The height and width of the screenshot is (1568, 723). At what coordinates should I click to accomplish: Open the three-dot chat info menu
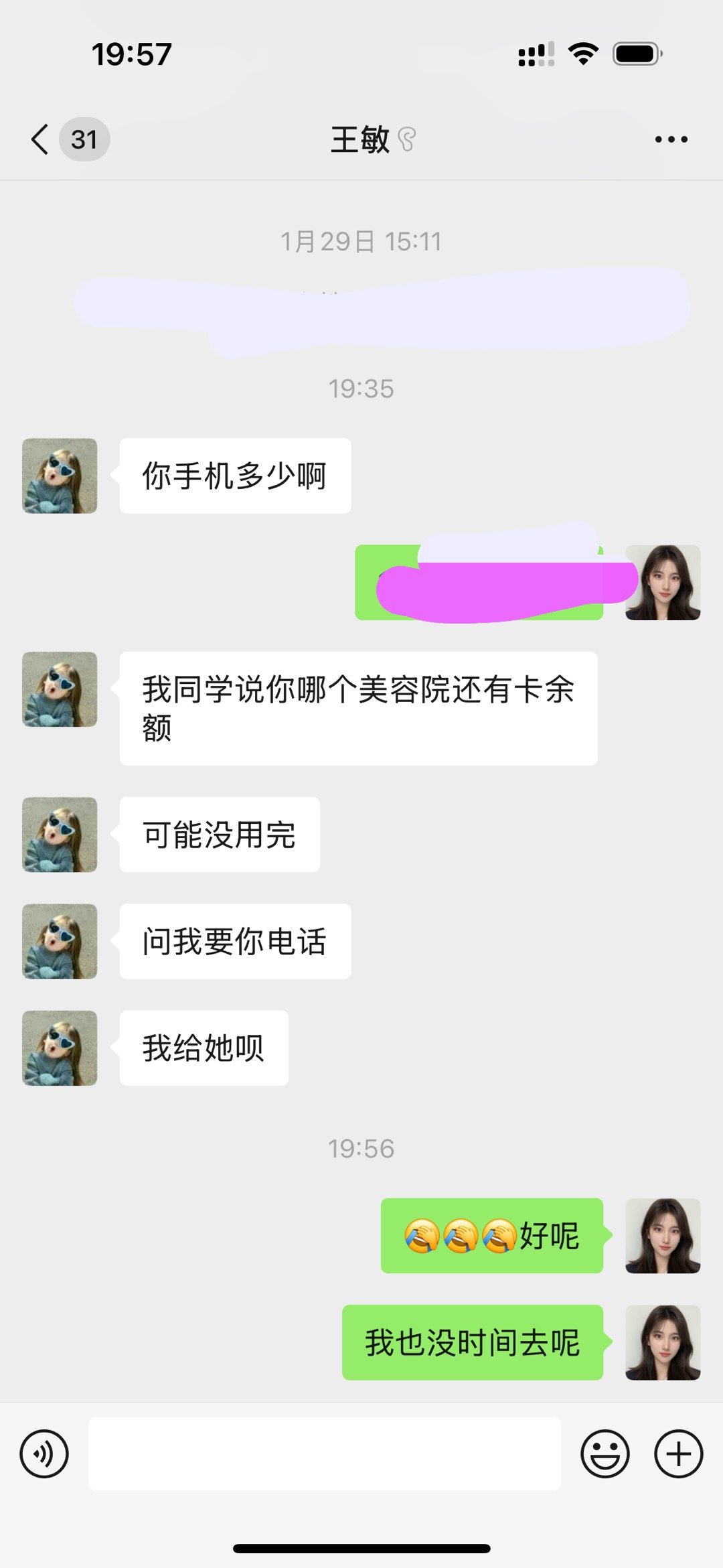click(671, 139)
